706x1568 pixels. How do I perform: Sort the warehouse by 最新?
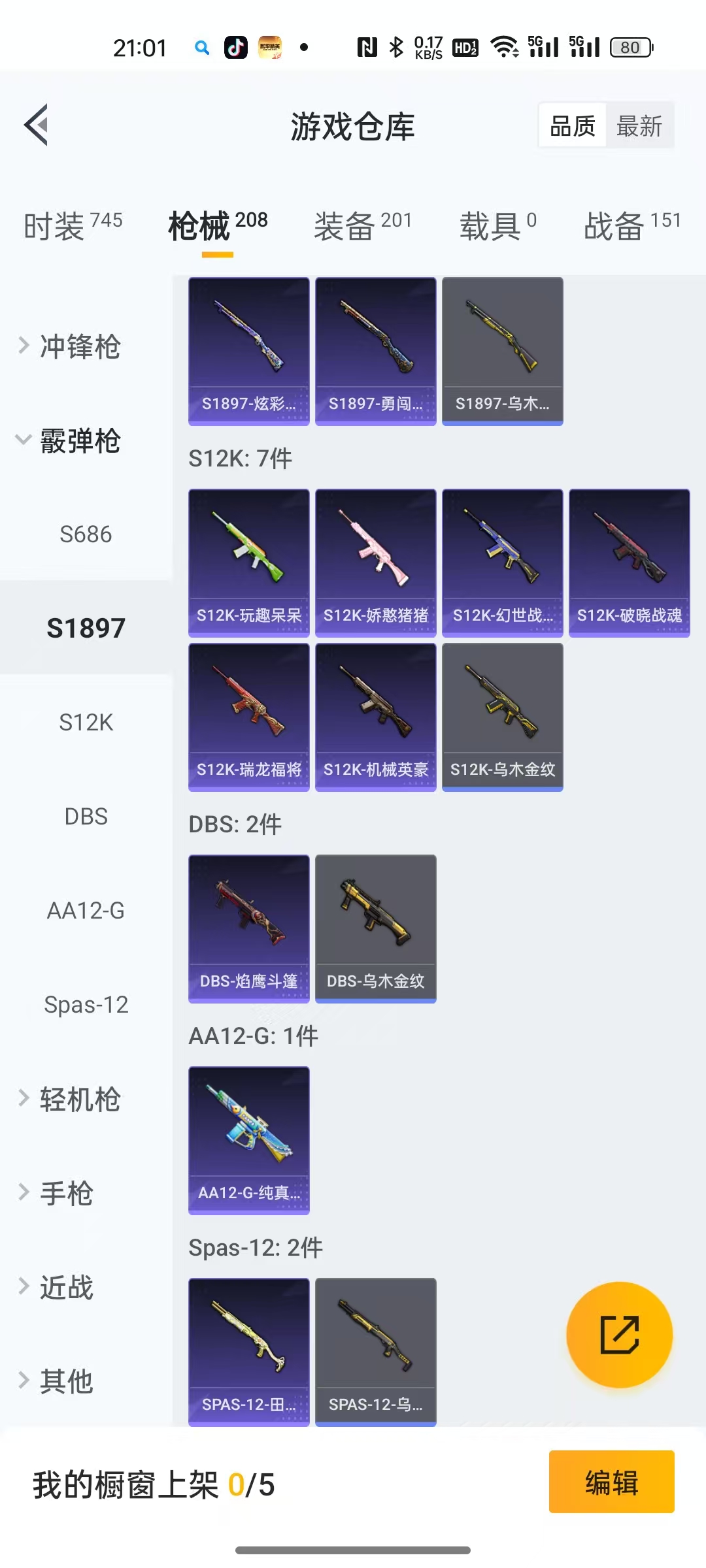pos(639,125)
